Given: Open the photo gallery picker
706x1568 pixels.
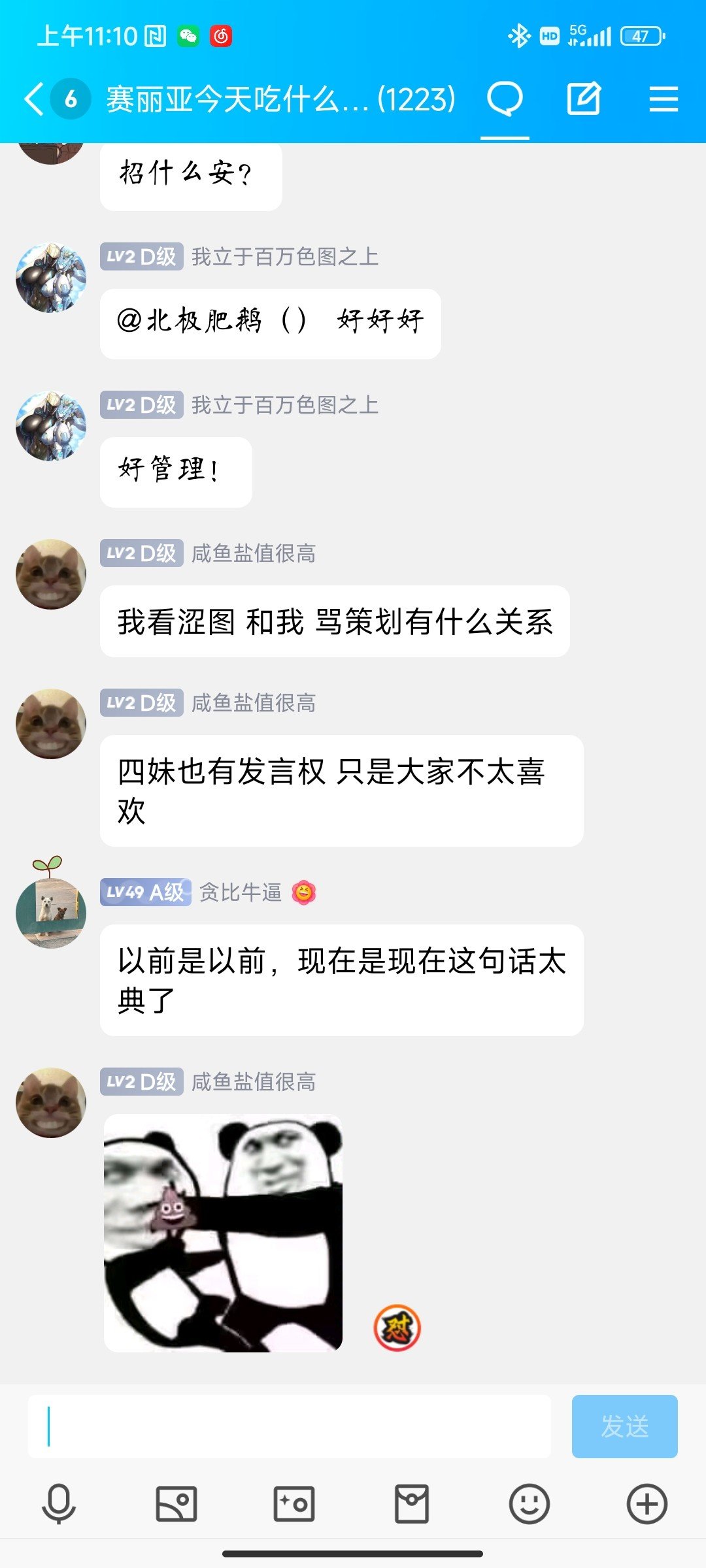Looking at the screenshot, I should coord(176,1503).
